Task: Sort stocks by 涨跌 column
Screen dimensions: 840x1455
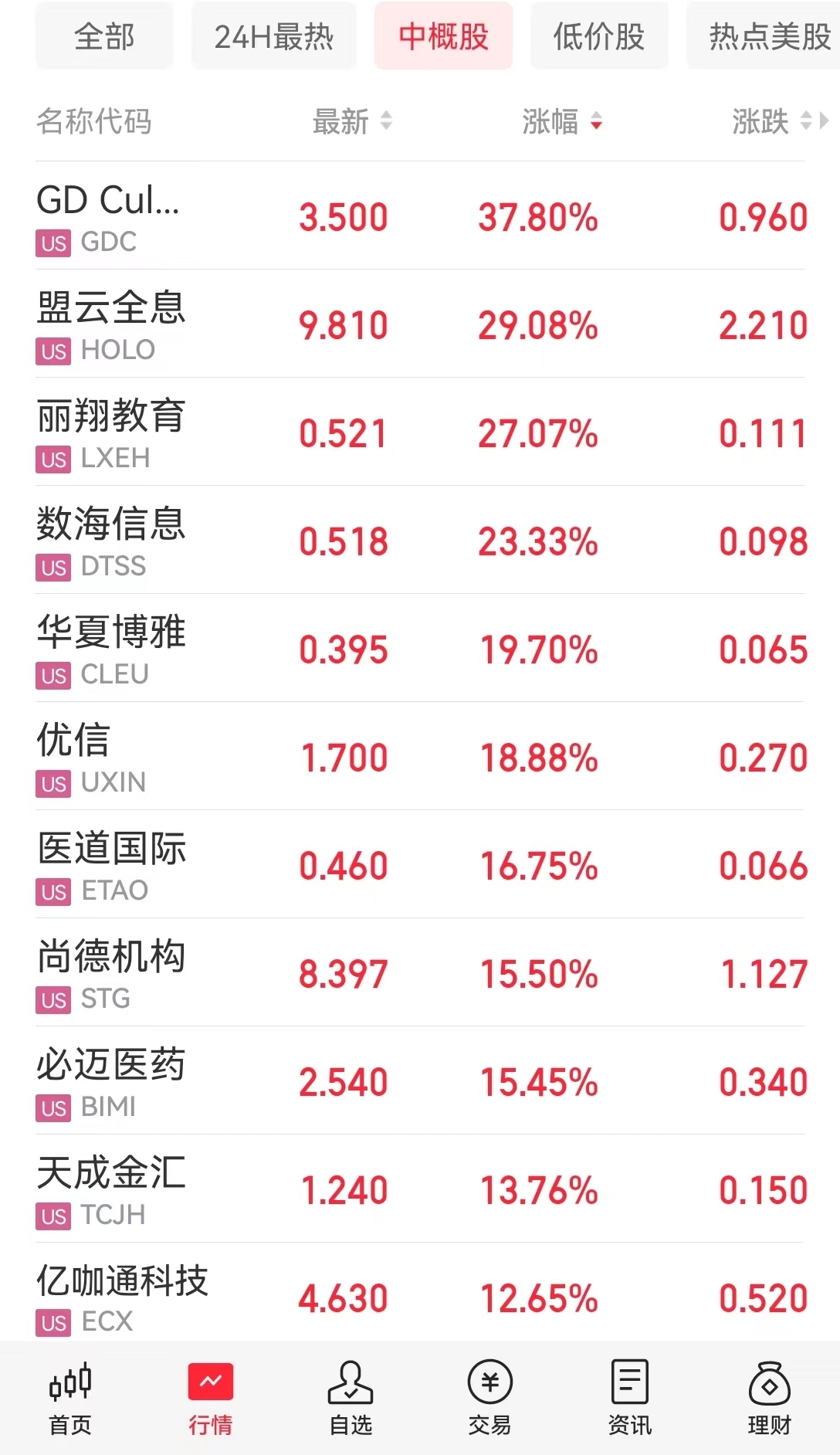Action: (x=771, y=121)
